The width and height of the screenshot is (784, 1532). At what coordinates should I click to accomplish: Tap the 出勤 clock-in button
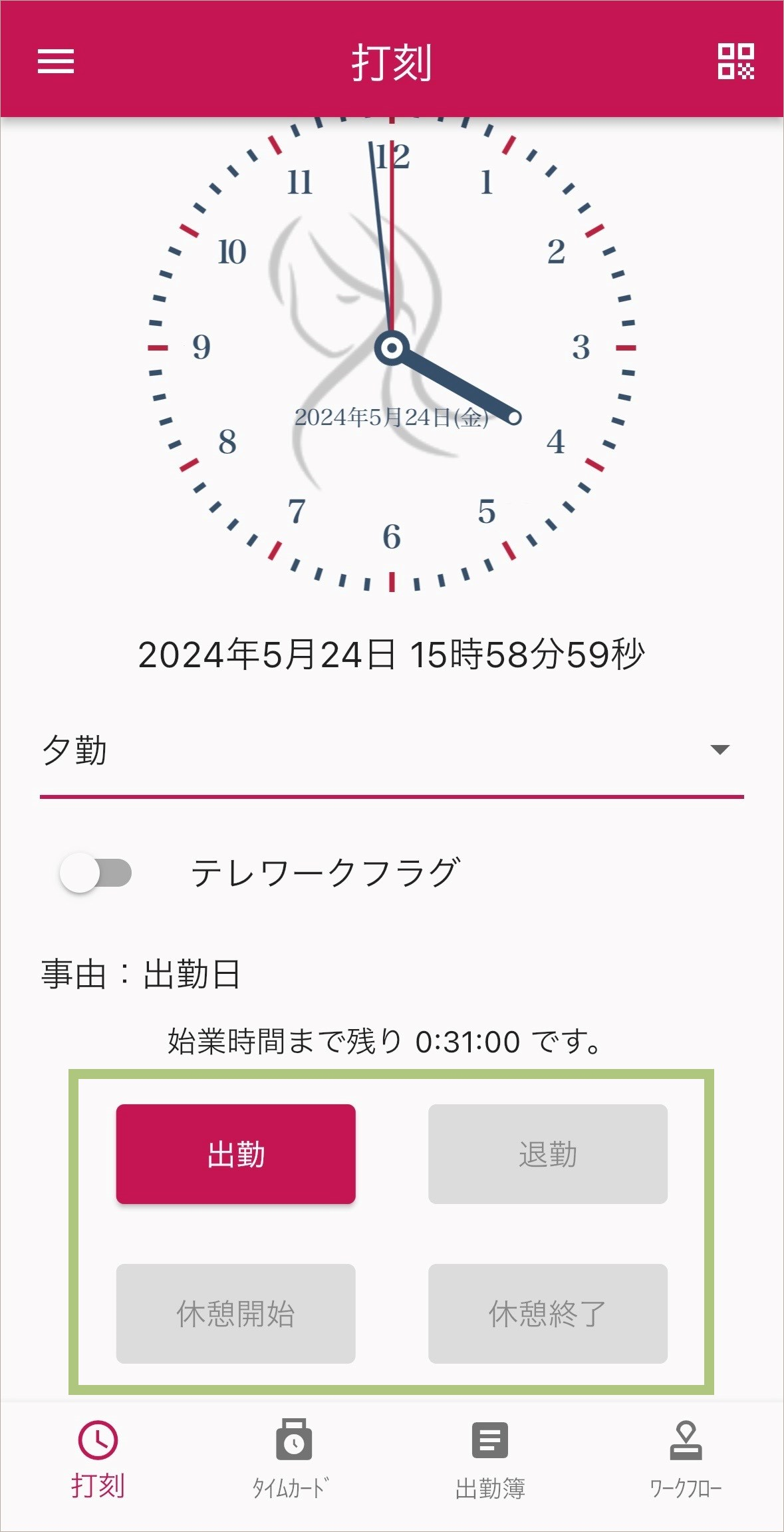[235, 1154]
